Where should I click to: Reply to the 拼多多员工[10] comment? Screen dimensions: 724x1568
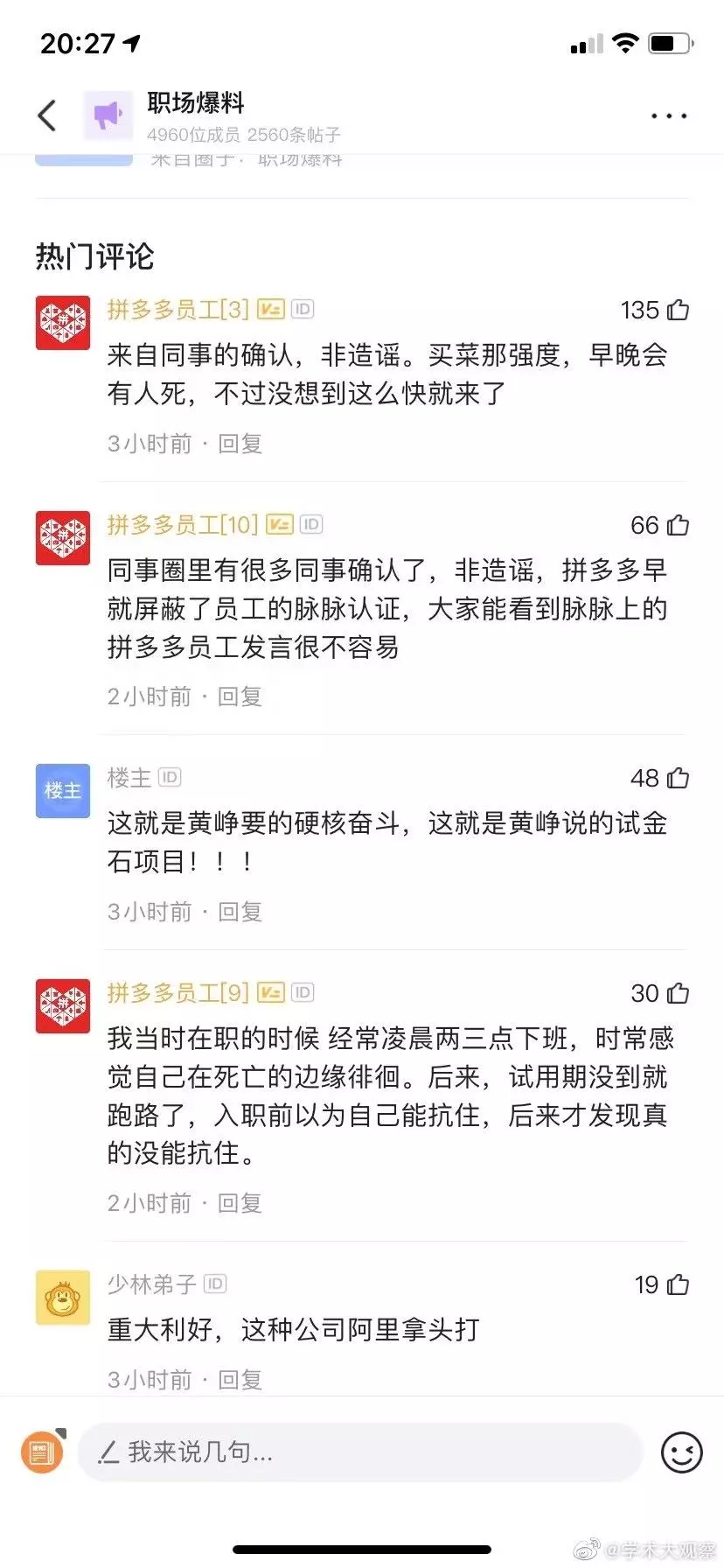click(x=240, y=696)
